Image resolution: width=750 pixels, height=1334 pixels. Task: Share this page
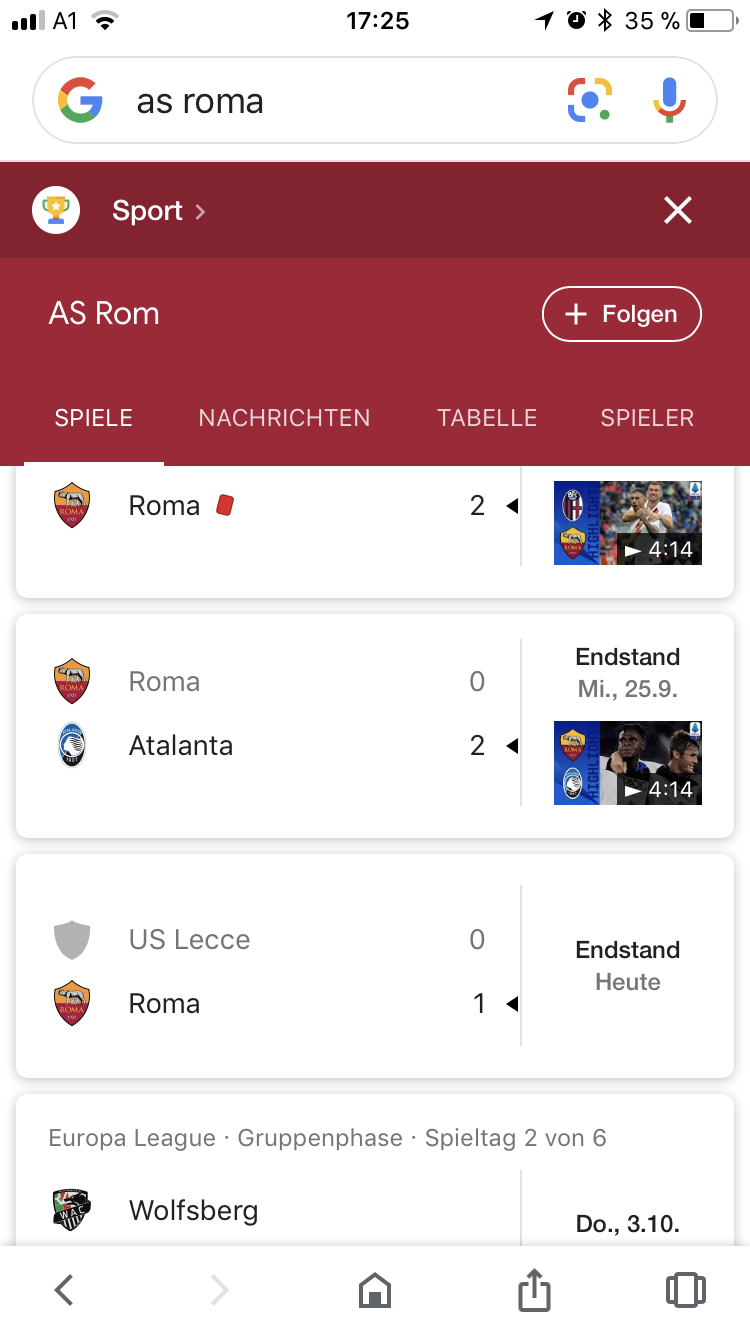coord(535,1289)
